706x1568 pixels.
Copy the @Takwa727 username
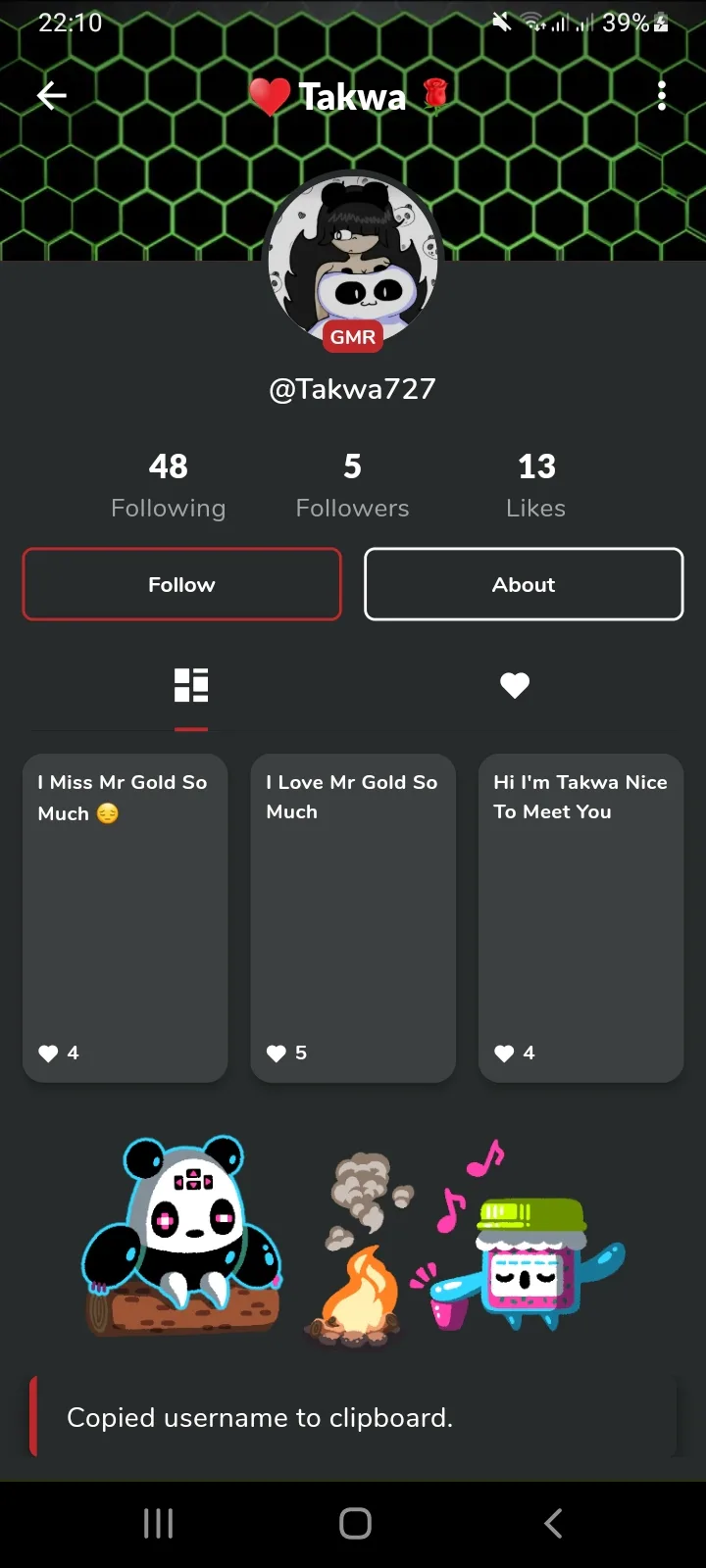(x=352, y=389)
